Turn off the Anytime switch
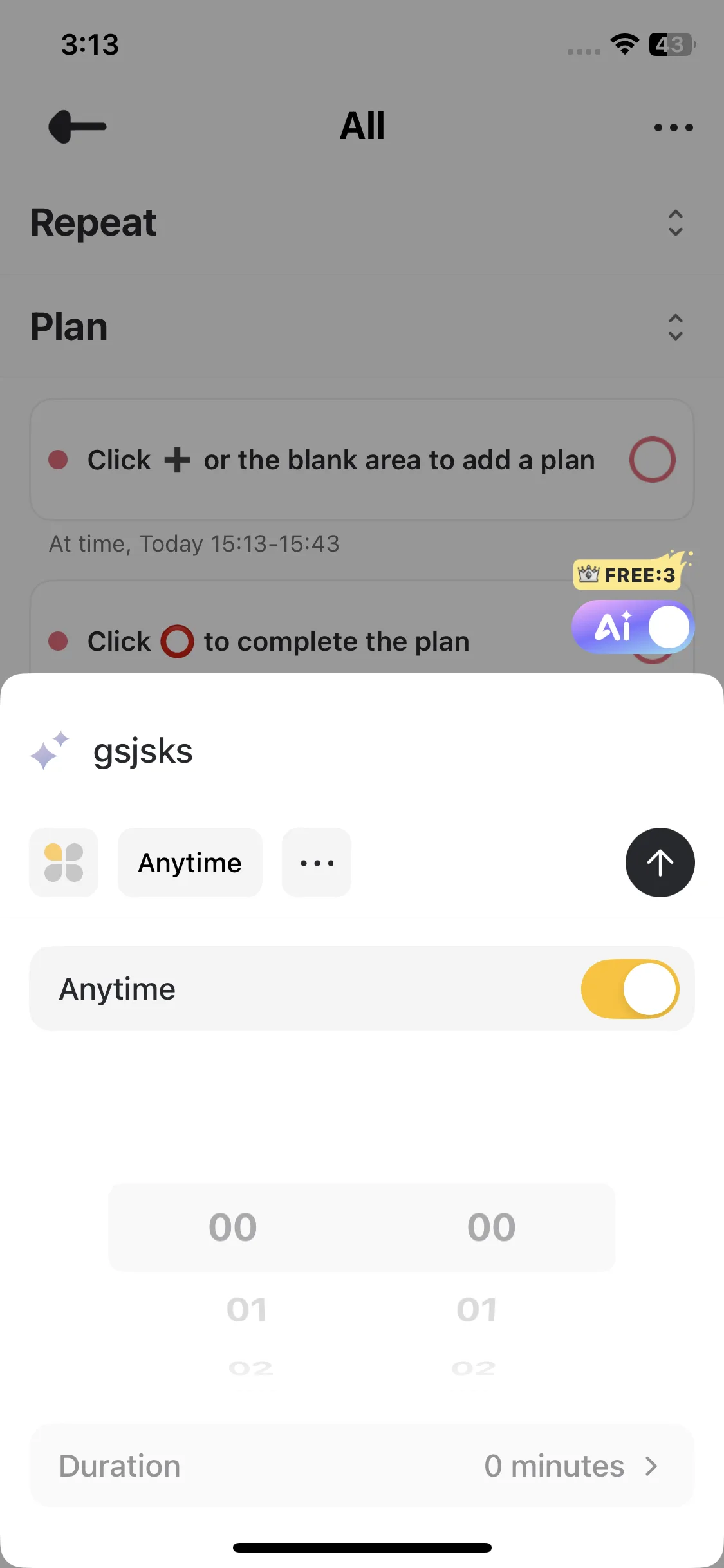The height and width of the screenshot is (1568, 724). (629, 989)
